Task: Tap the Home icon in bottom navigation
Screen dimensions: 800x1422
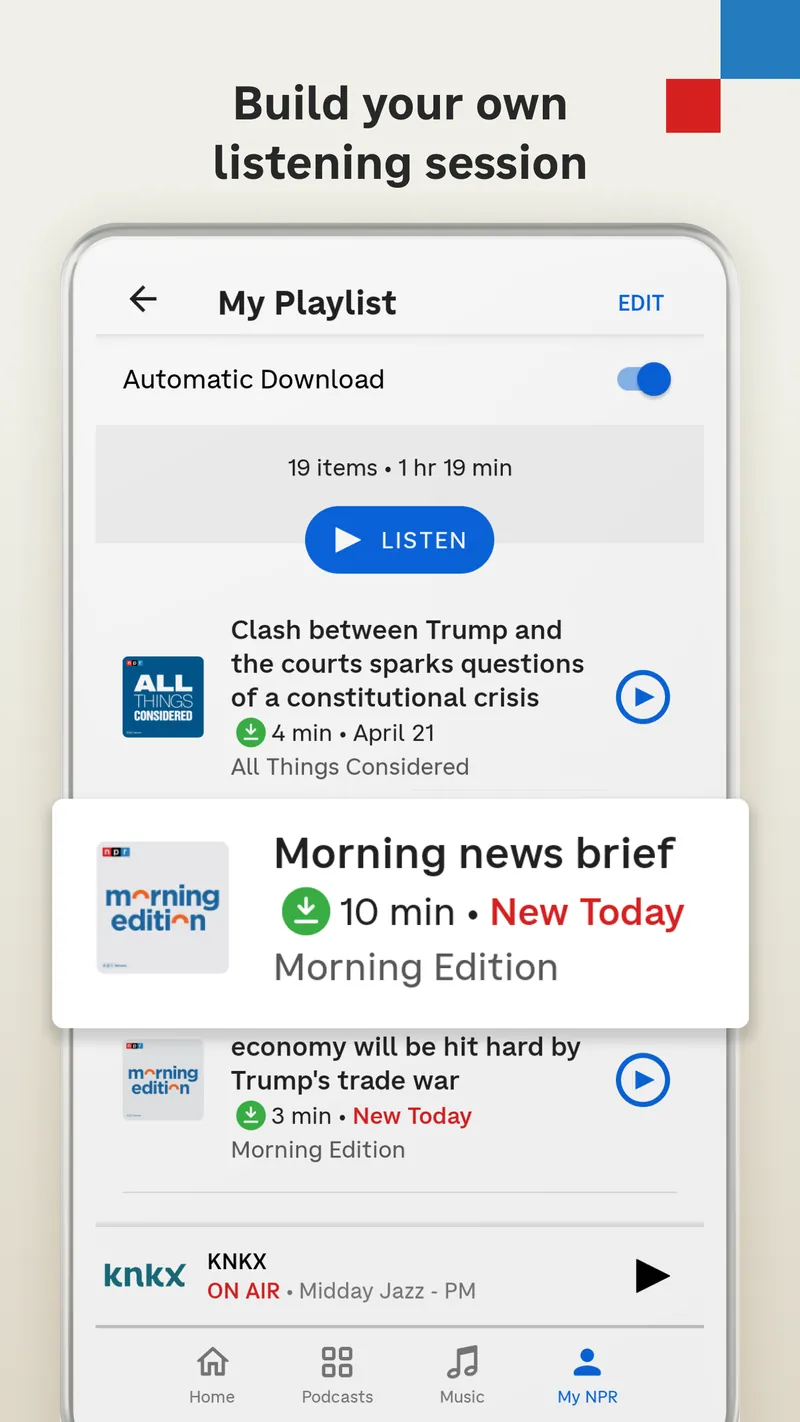Action: tap(212, 1374)
